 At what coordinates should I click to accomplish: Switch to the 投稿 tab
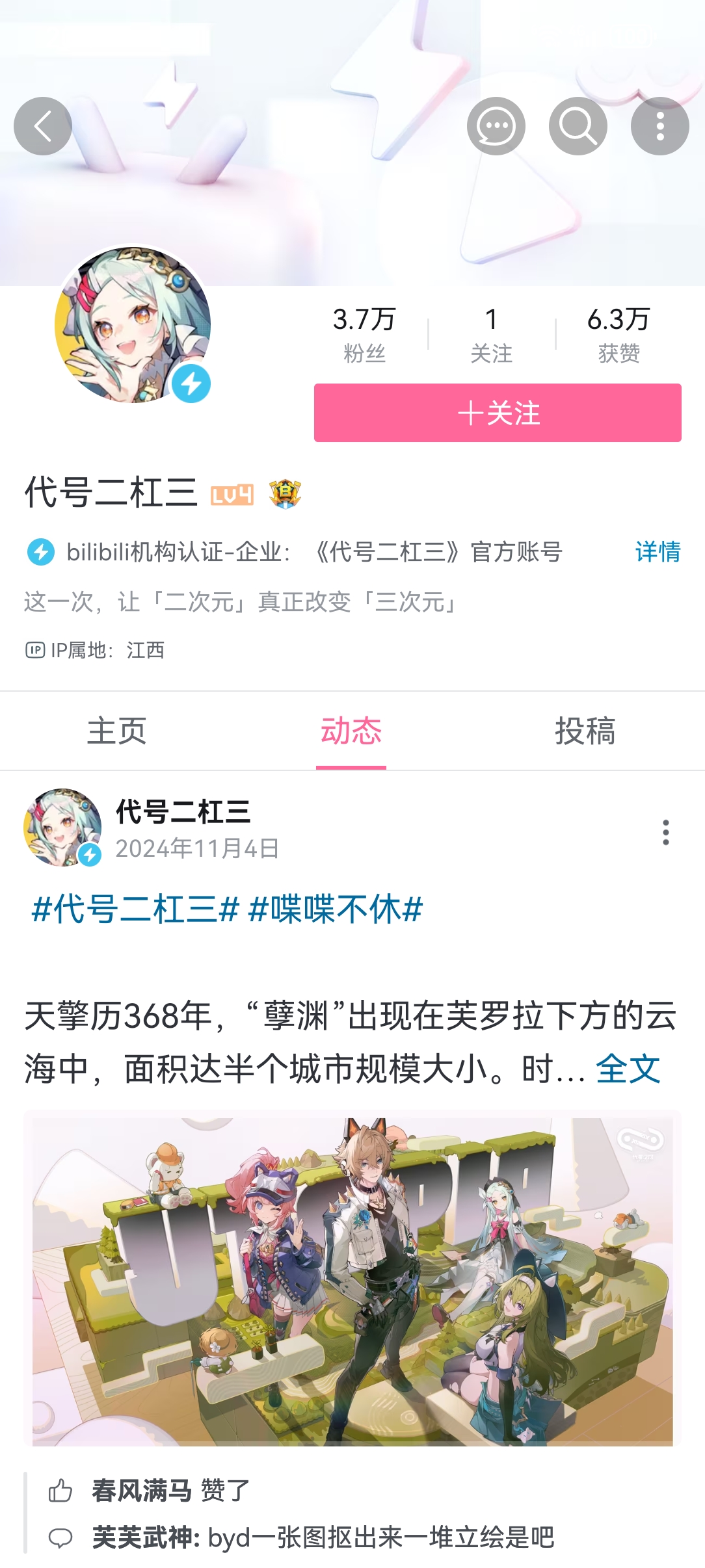click(x=585, y=731)
